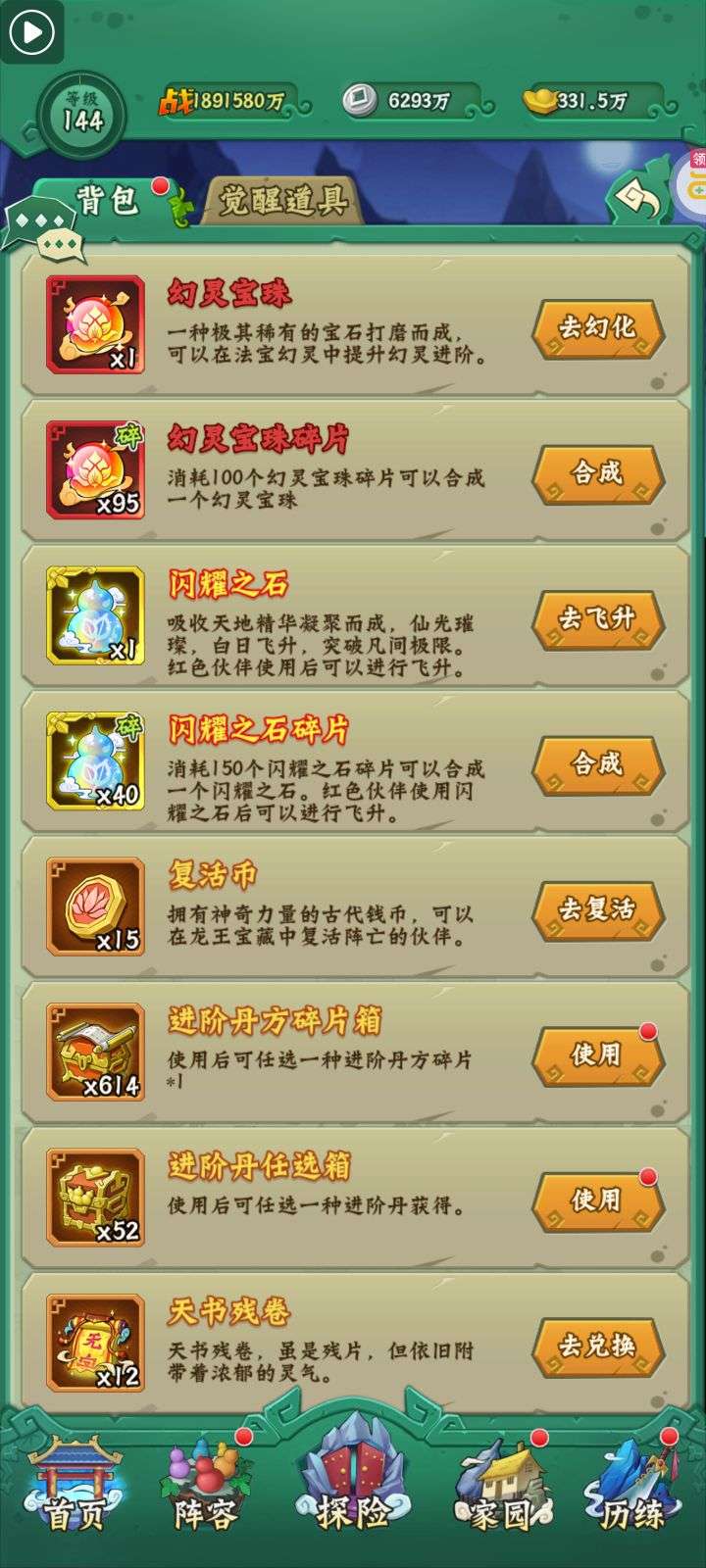
Task: Select the 背包 tab
Action: pyautogui.click(x=106, y=200)
